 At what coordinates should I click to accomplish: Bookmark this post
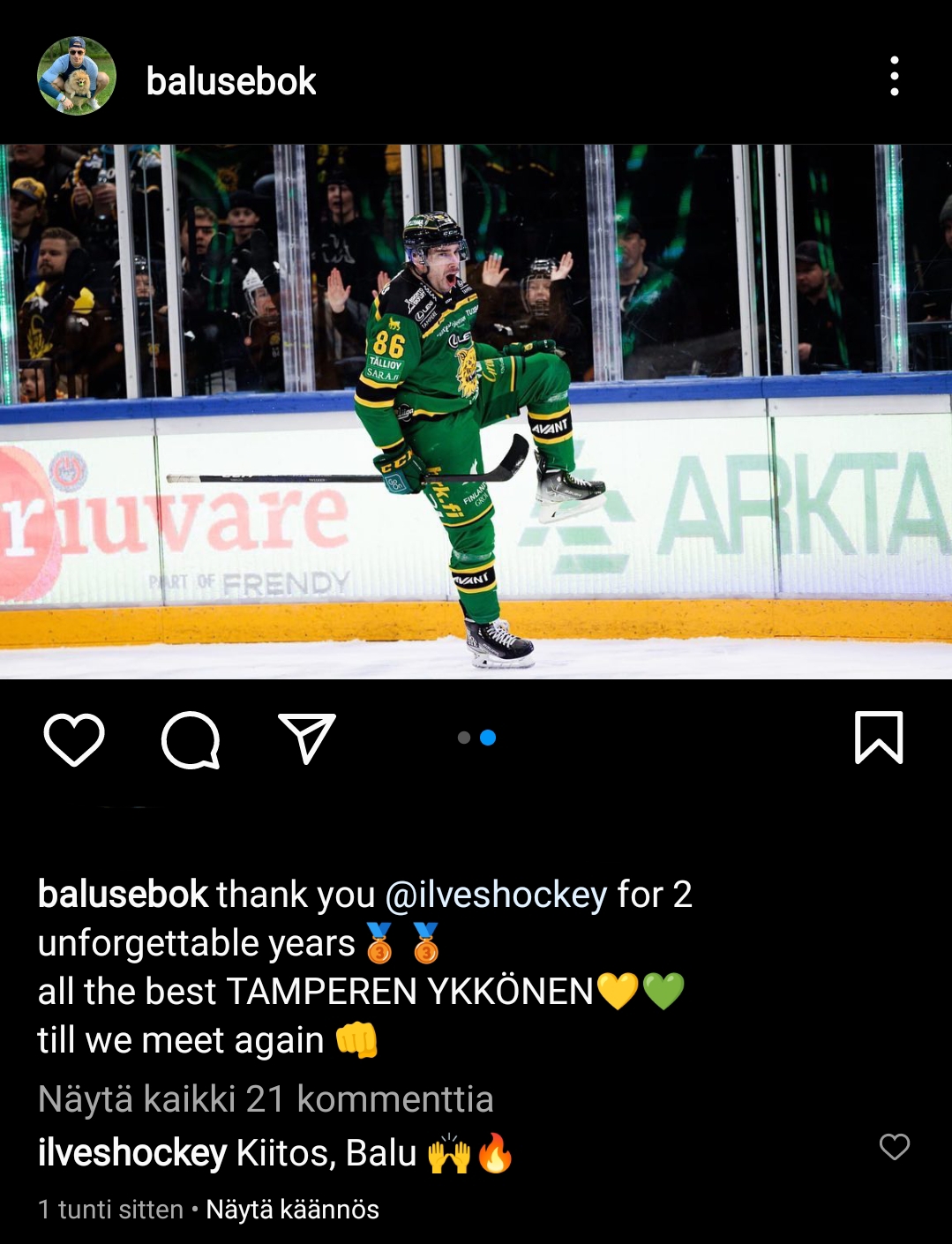point(879,738)
